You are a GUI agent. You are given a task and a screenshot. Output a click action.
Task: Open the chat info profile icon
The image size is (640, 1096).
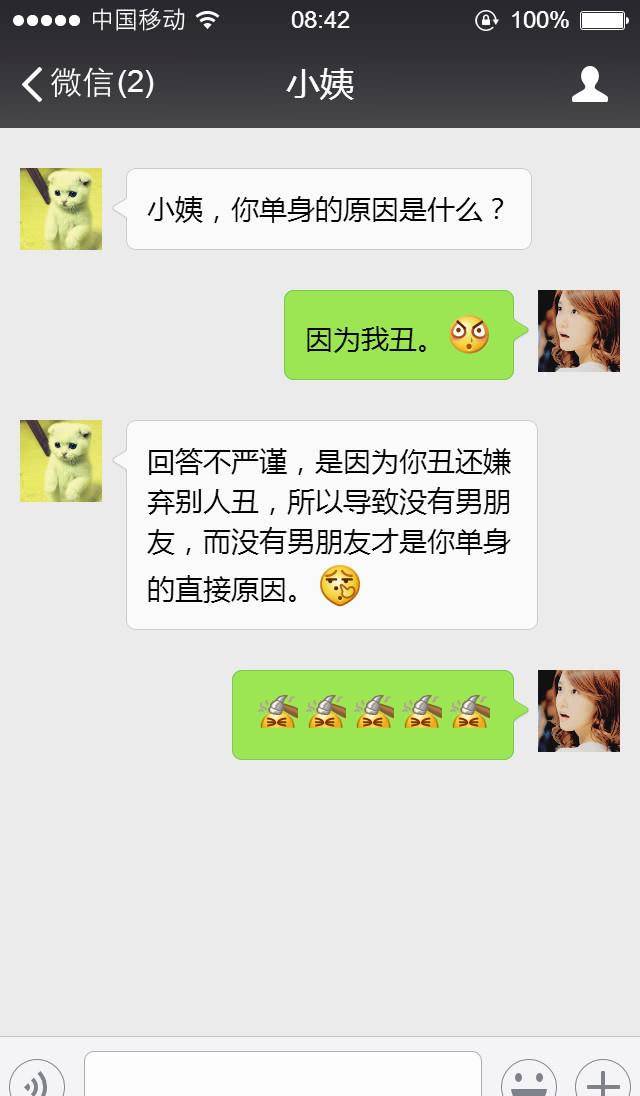589,85
